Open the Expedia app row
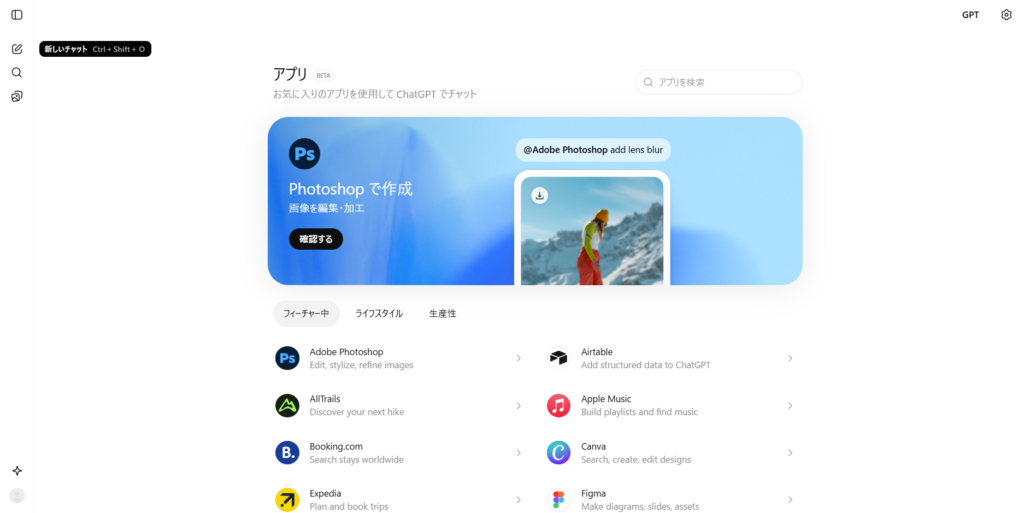 pyautogui.click(x=399, y=499)
